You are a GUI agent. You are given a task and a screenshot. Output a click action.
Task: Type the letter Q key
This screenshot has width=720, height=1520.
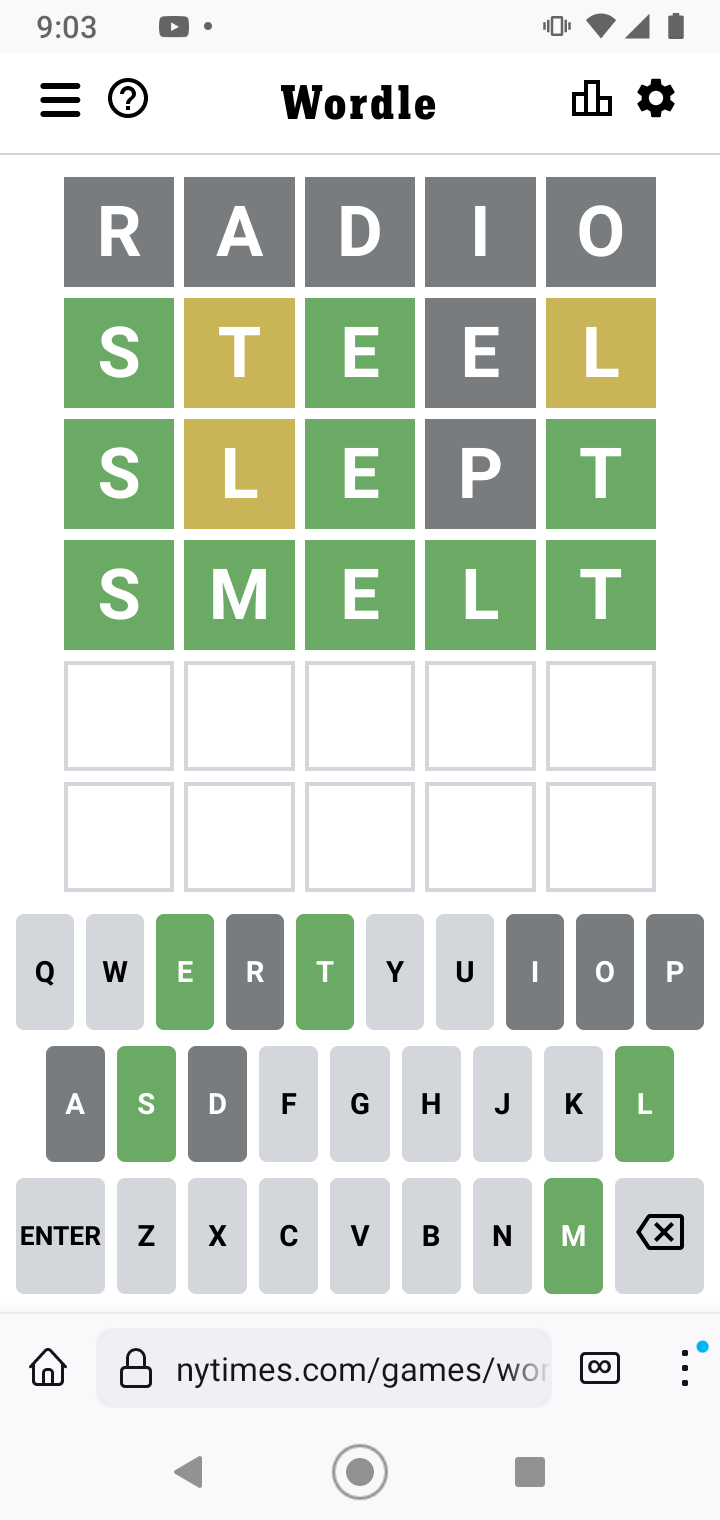click(45, 972)
